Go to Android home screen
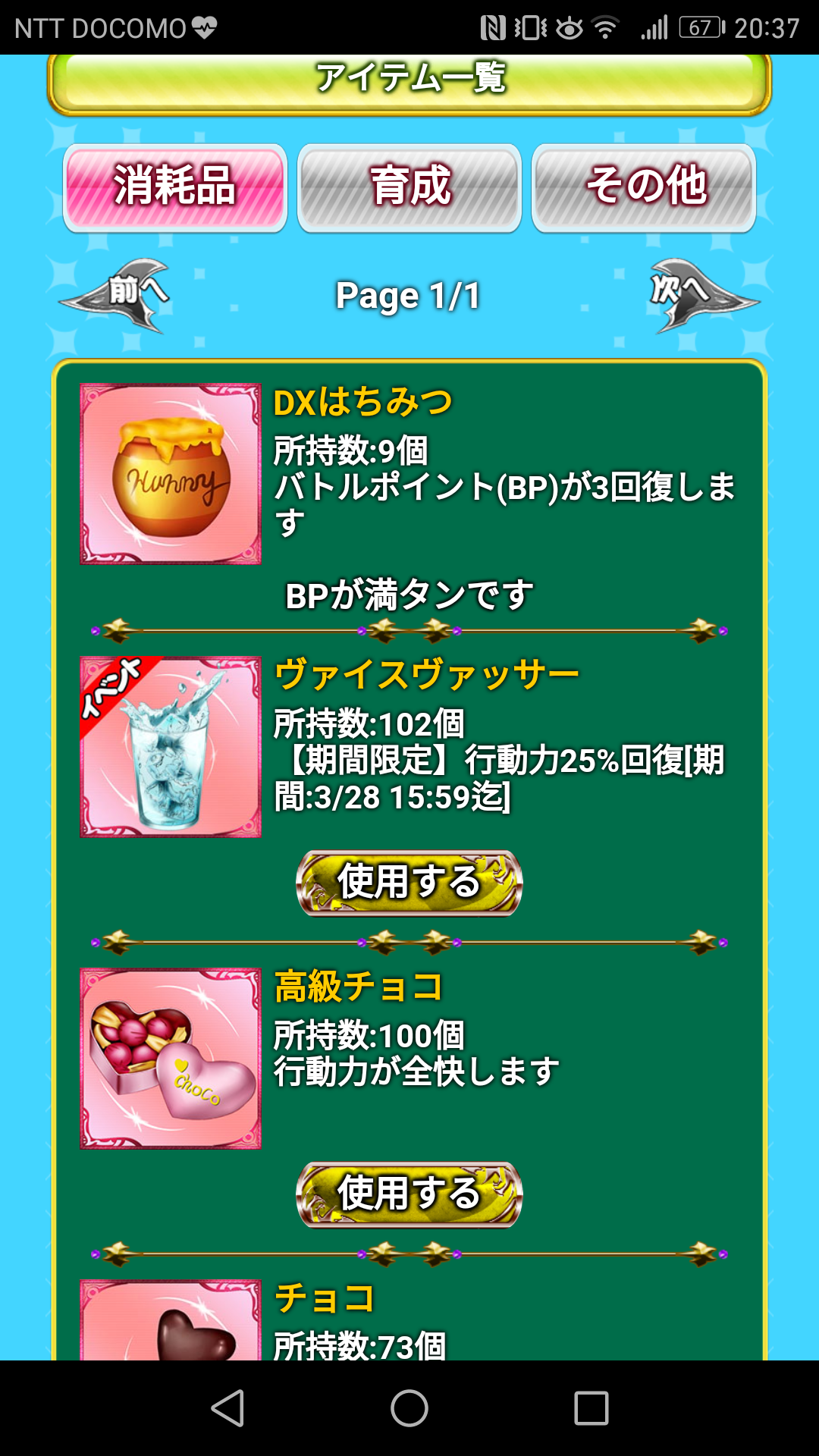 coord(409,1408)
